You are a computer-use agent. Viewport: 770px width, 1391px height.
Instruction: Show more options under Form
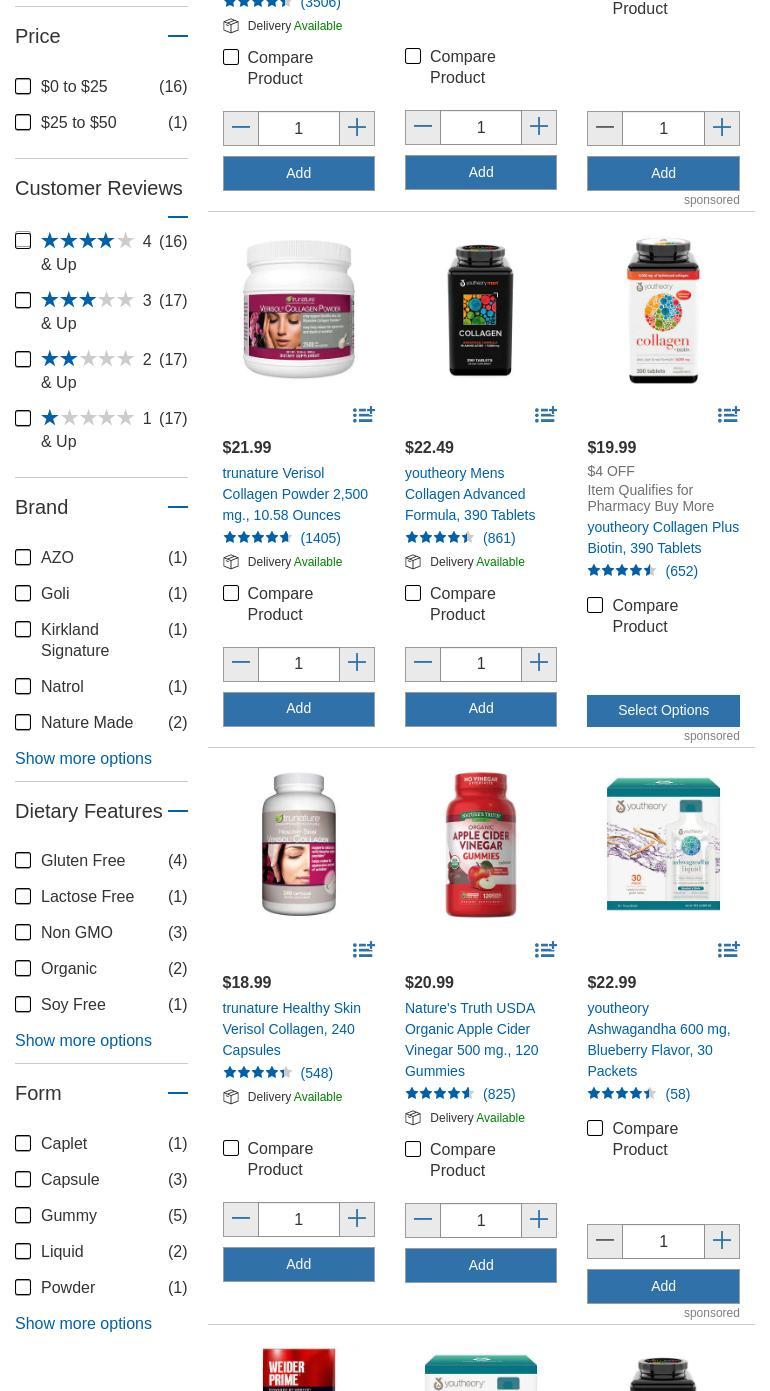[83, 1323]
